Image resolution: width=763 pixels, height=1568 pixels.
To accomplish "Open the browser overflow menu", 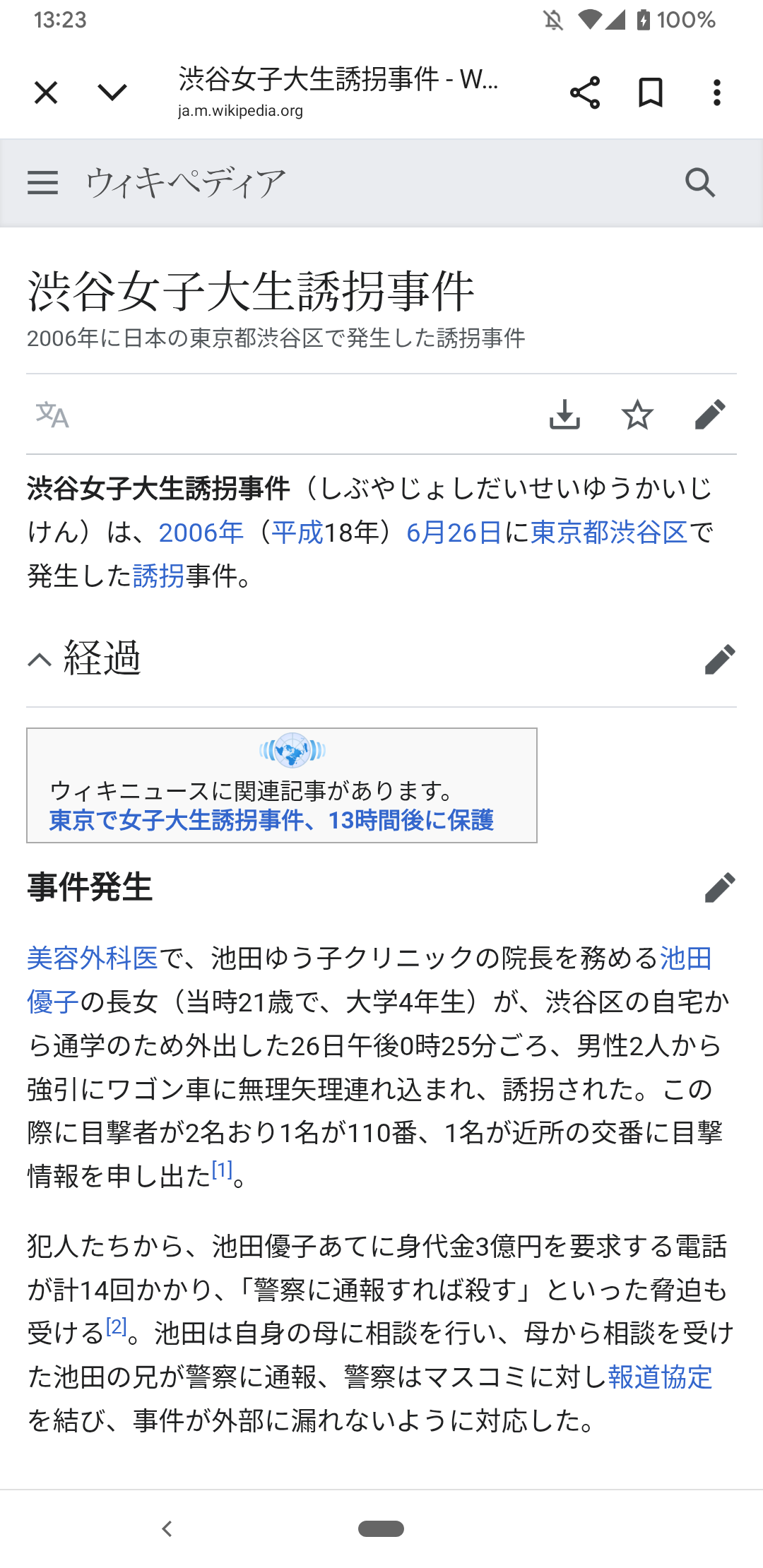I will coord(717,93).
